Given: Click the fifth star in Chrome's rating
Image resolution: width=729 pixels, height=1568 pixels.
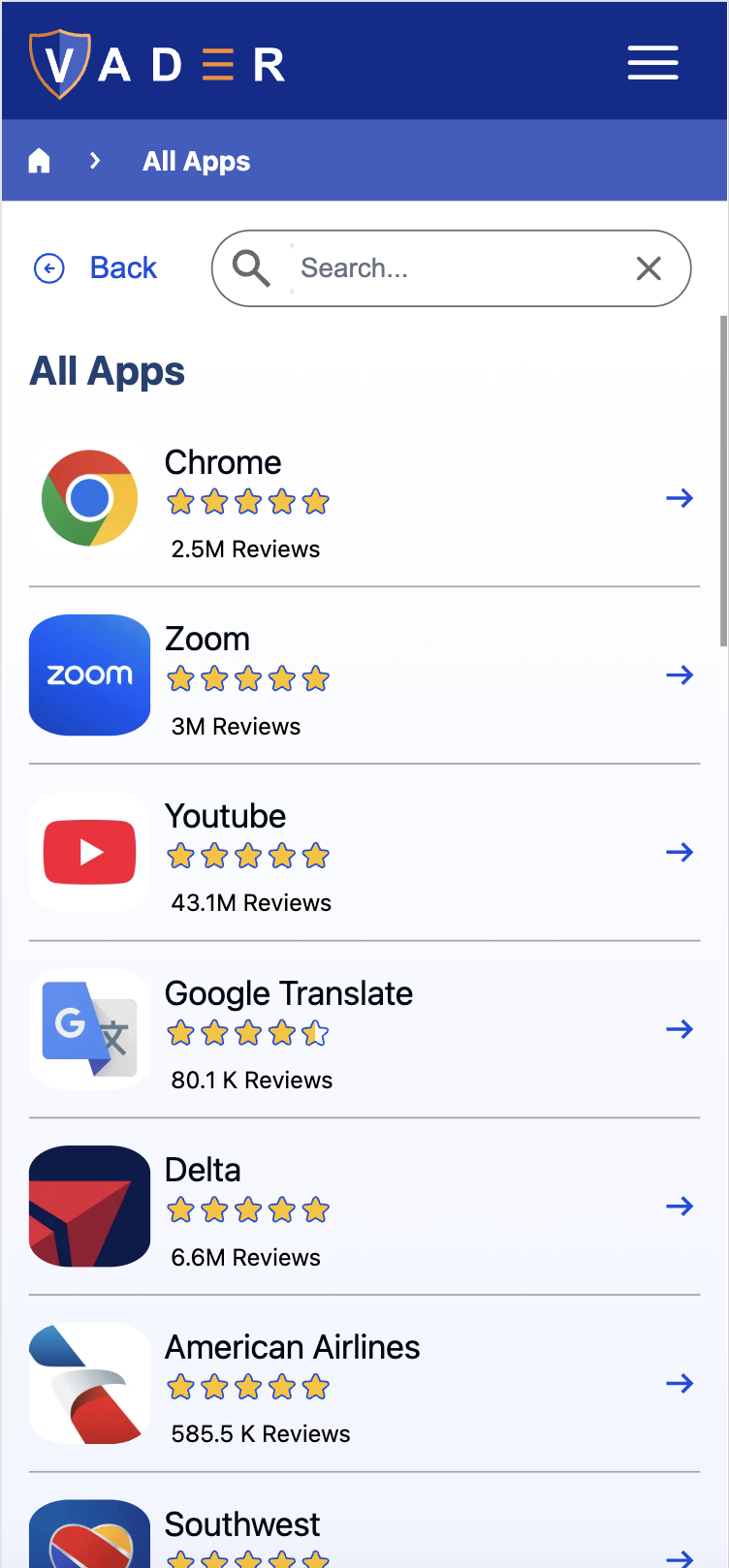Looking at the screenshot, I should (x=315, y=501).
